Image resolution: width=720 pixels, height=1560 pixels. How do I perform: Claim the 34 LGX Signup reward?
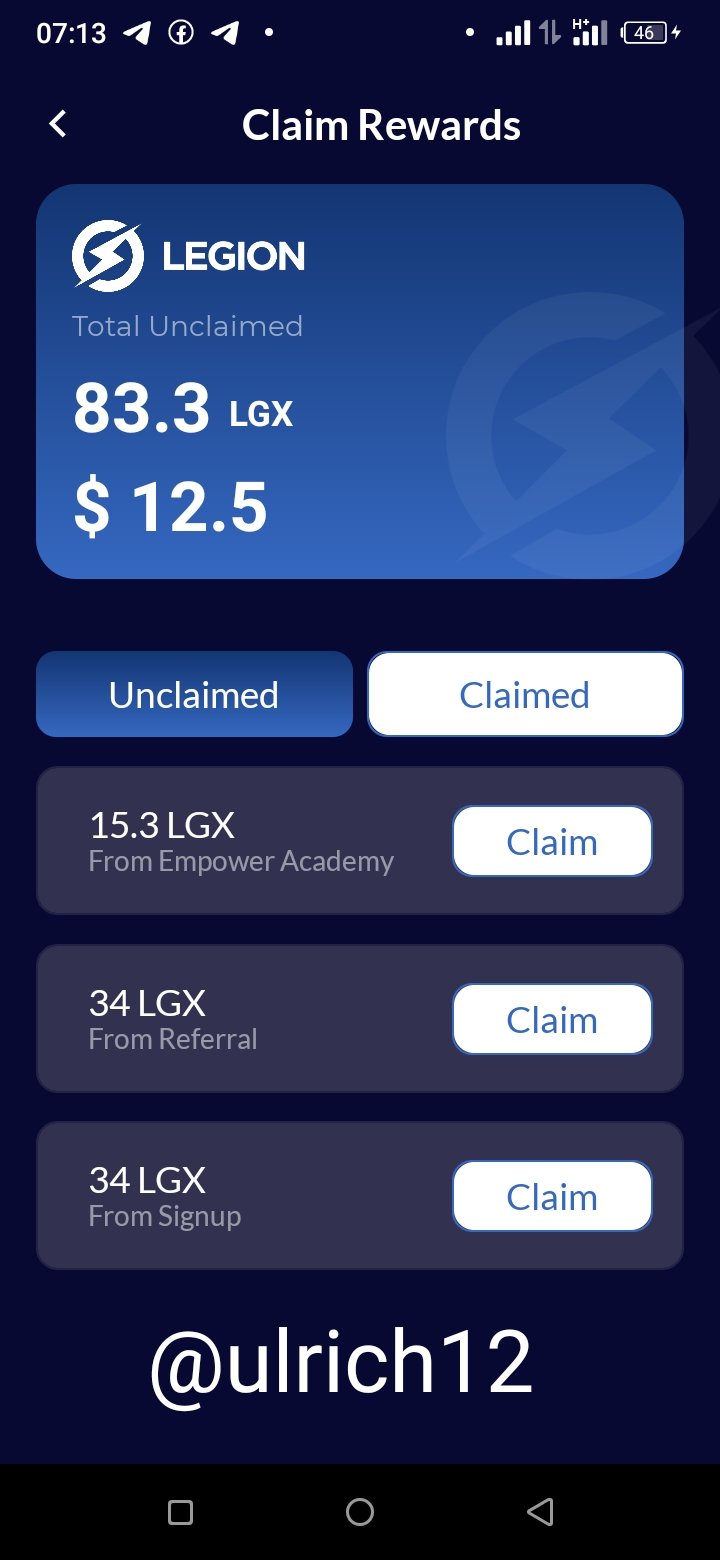pyautogui.click(x=552, y=1196)
